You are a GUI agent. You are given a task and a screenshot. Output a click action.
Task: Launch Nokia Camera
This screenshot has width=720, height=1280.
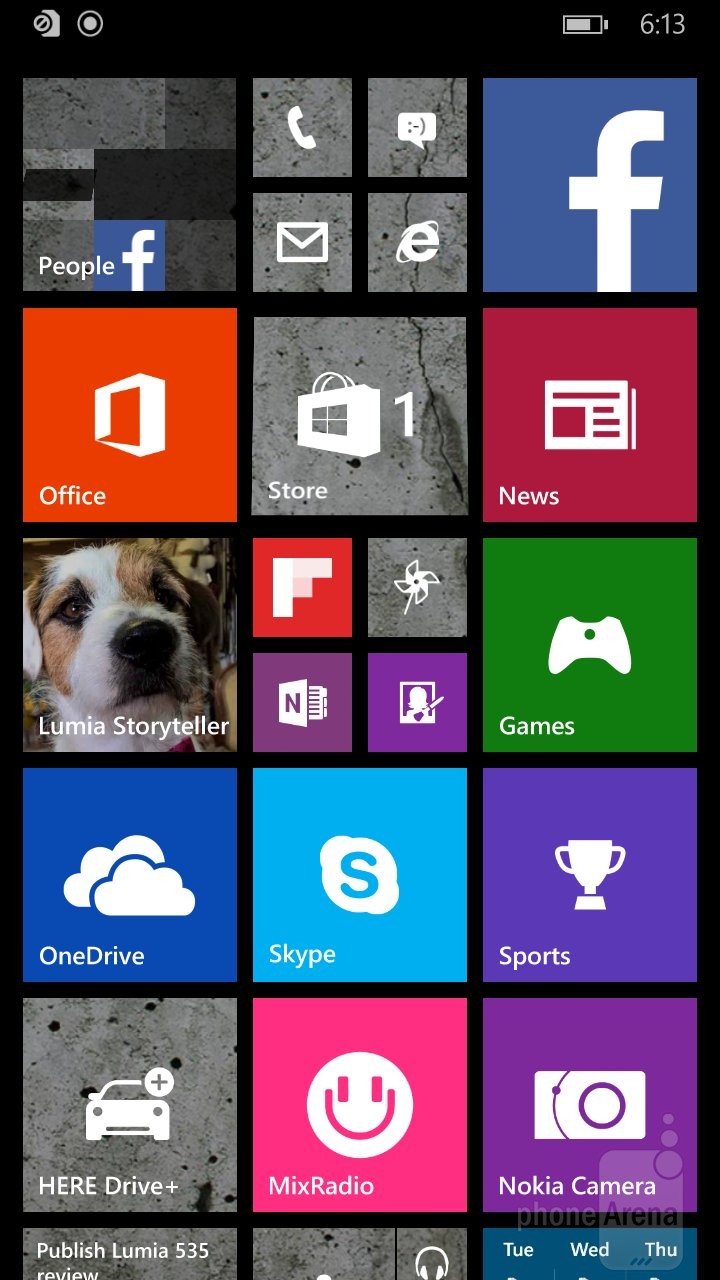click(590, 1105)
